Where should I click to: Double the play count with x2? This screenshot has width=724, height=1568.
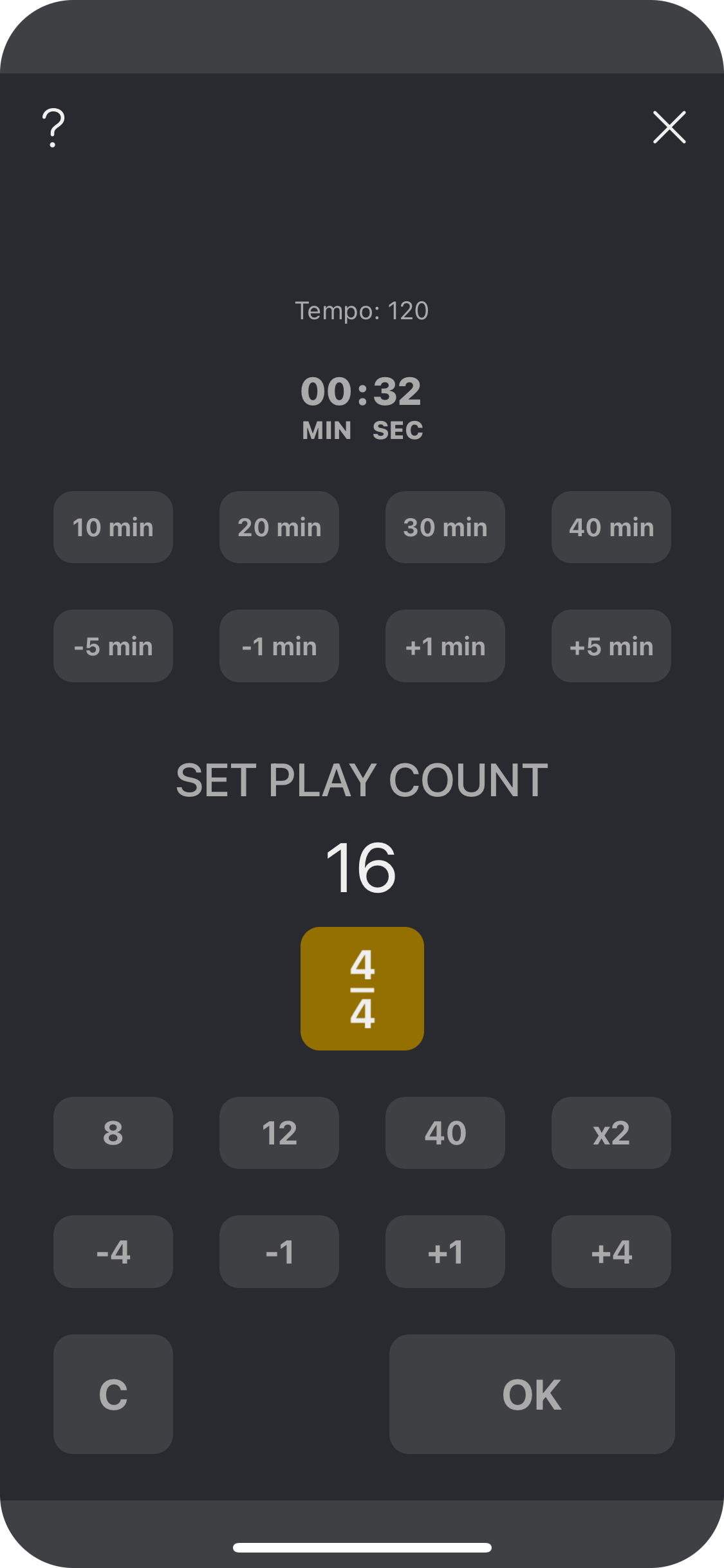(611, 1133)
